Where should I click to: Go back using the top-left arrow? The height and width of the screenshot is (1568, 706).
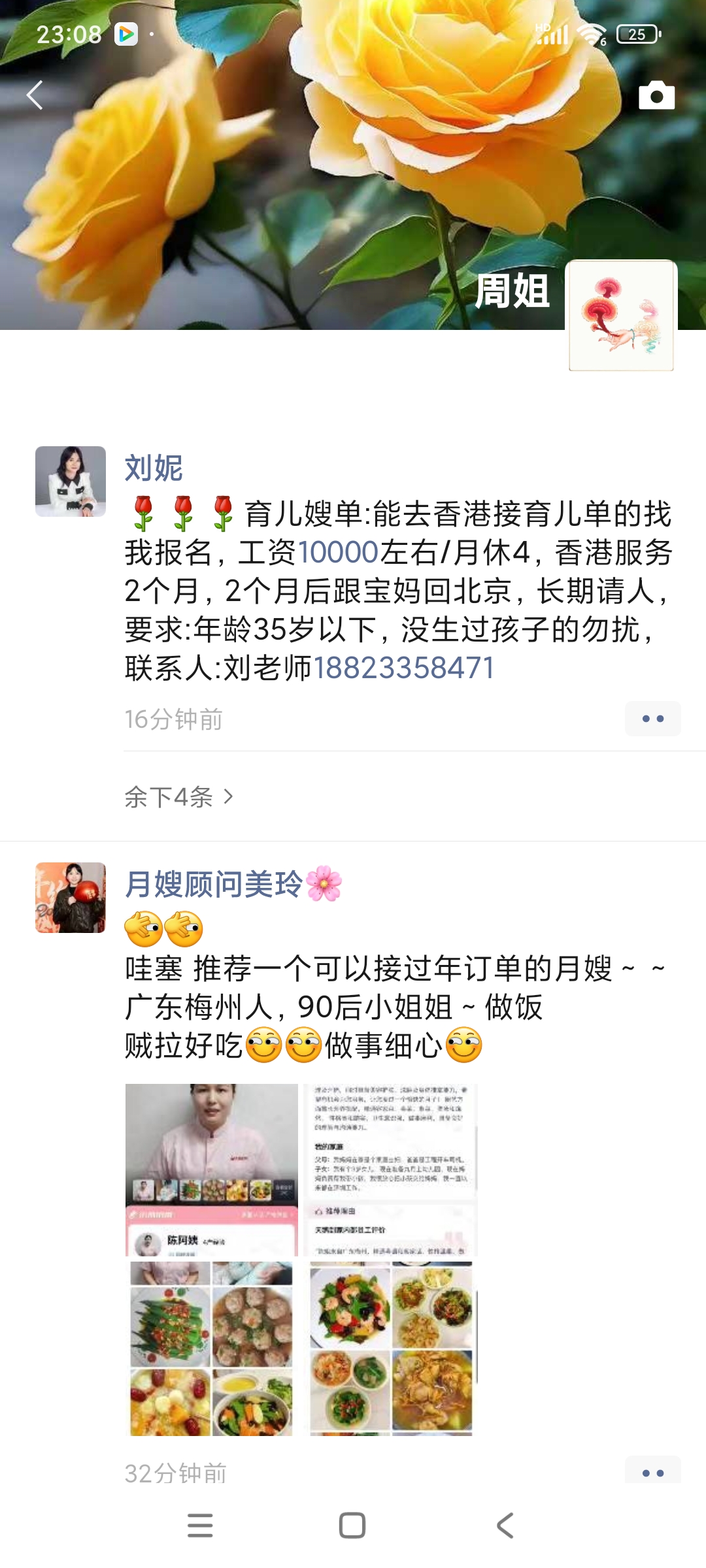pyautogui.click(x=35, y=95)
